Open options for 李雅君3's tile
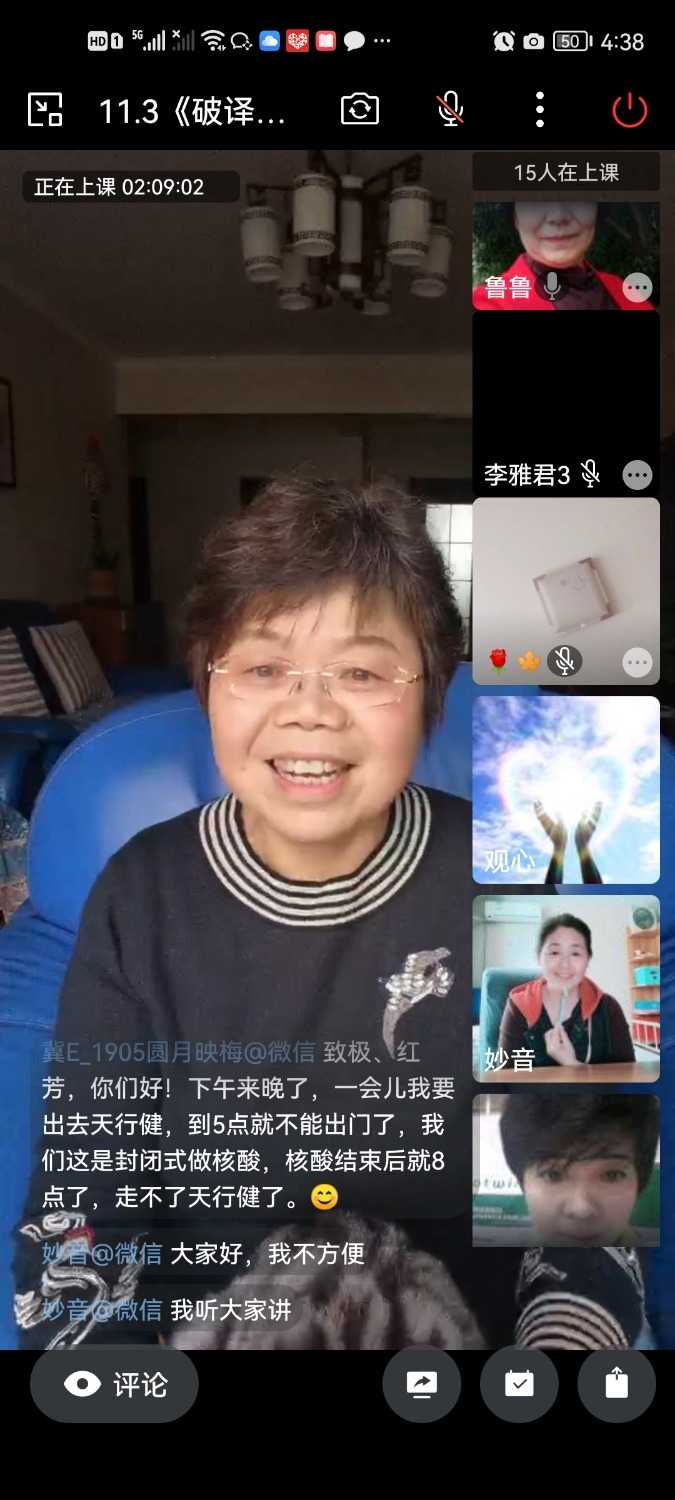Viewport: 675px width, 1500px height. pos(637,475)
